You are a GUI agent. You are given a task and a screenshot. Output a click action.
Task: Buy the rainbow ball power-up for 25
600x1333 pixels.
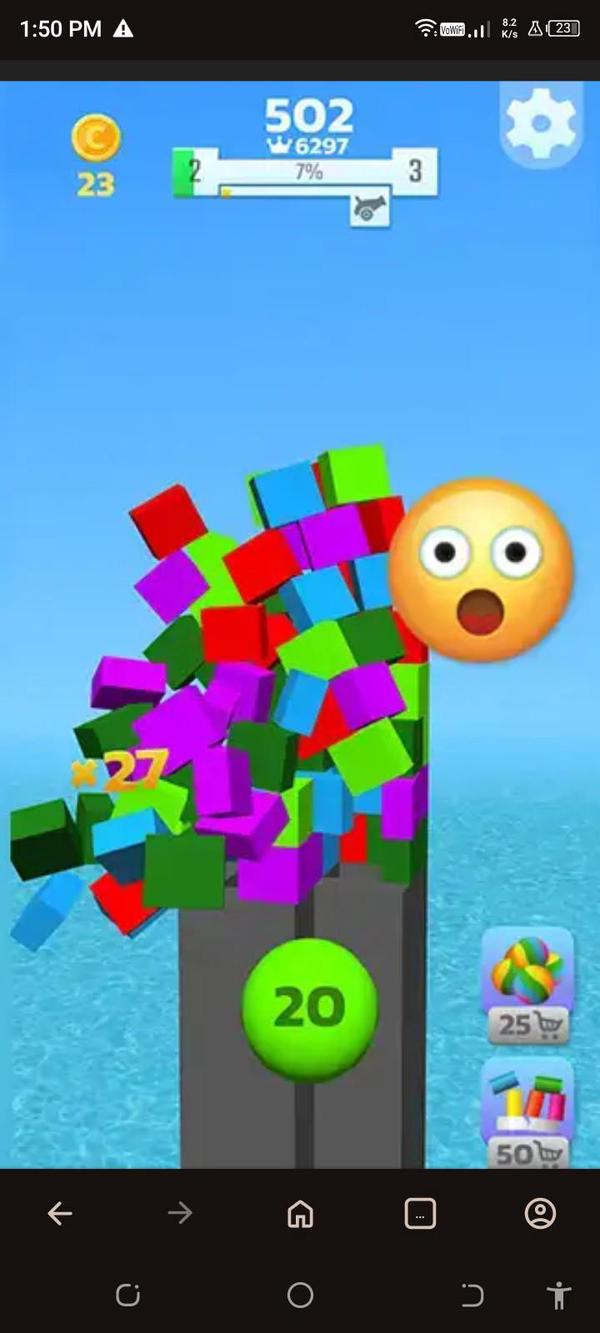click(x=528, y=985)
